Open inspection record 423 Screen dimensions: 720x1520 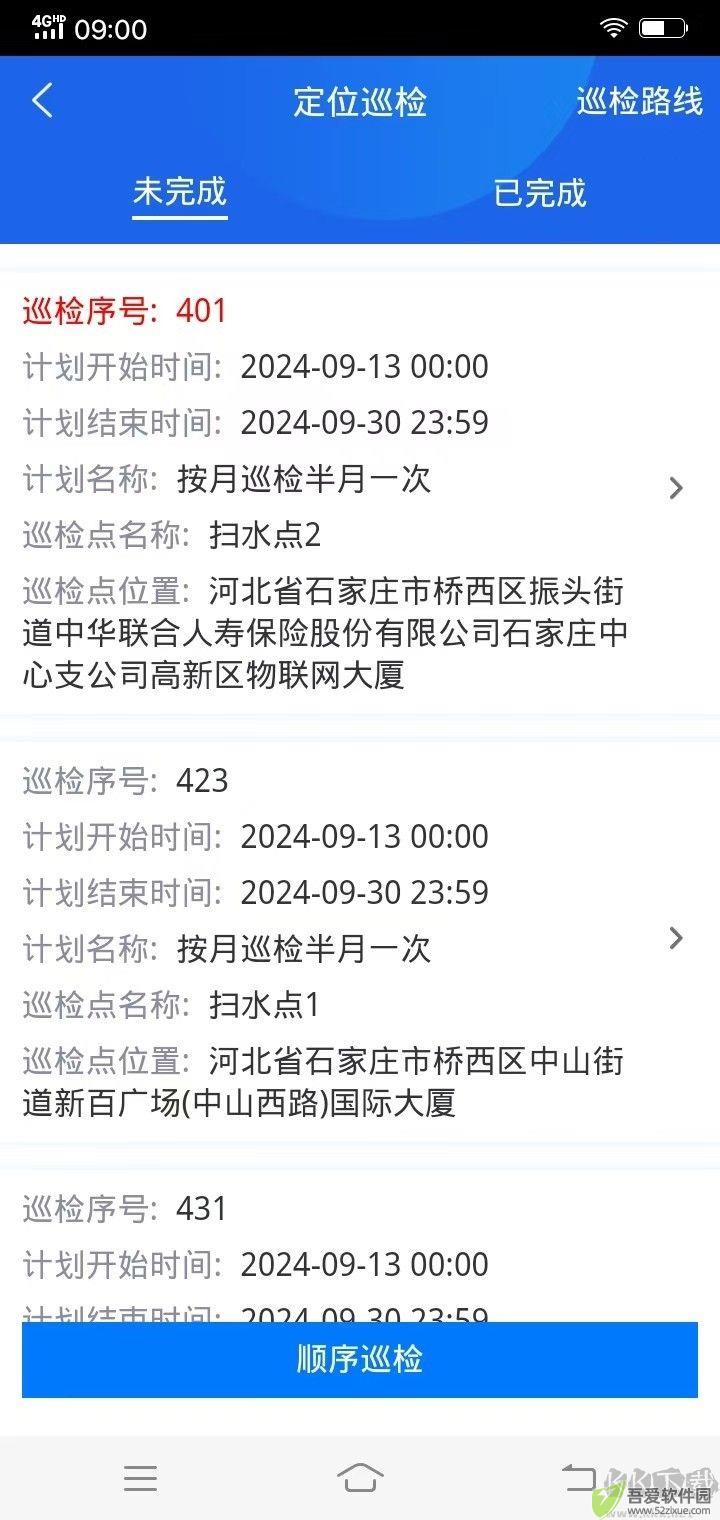click(360, 938)
